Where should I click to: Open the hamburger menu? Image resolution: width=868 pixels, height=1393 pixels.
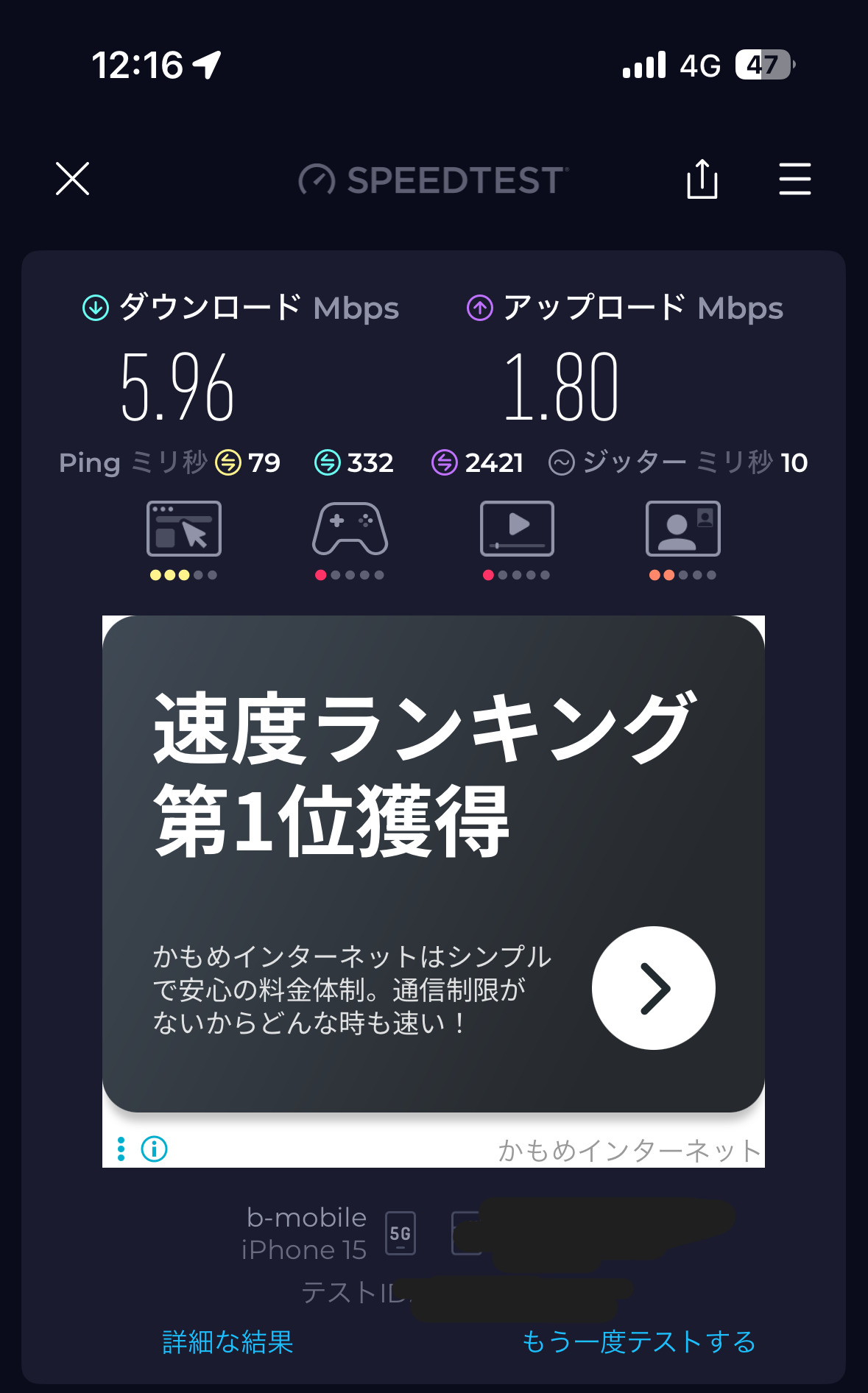795,179
